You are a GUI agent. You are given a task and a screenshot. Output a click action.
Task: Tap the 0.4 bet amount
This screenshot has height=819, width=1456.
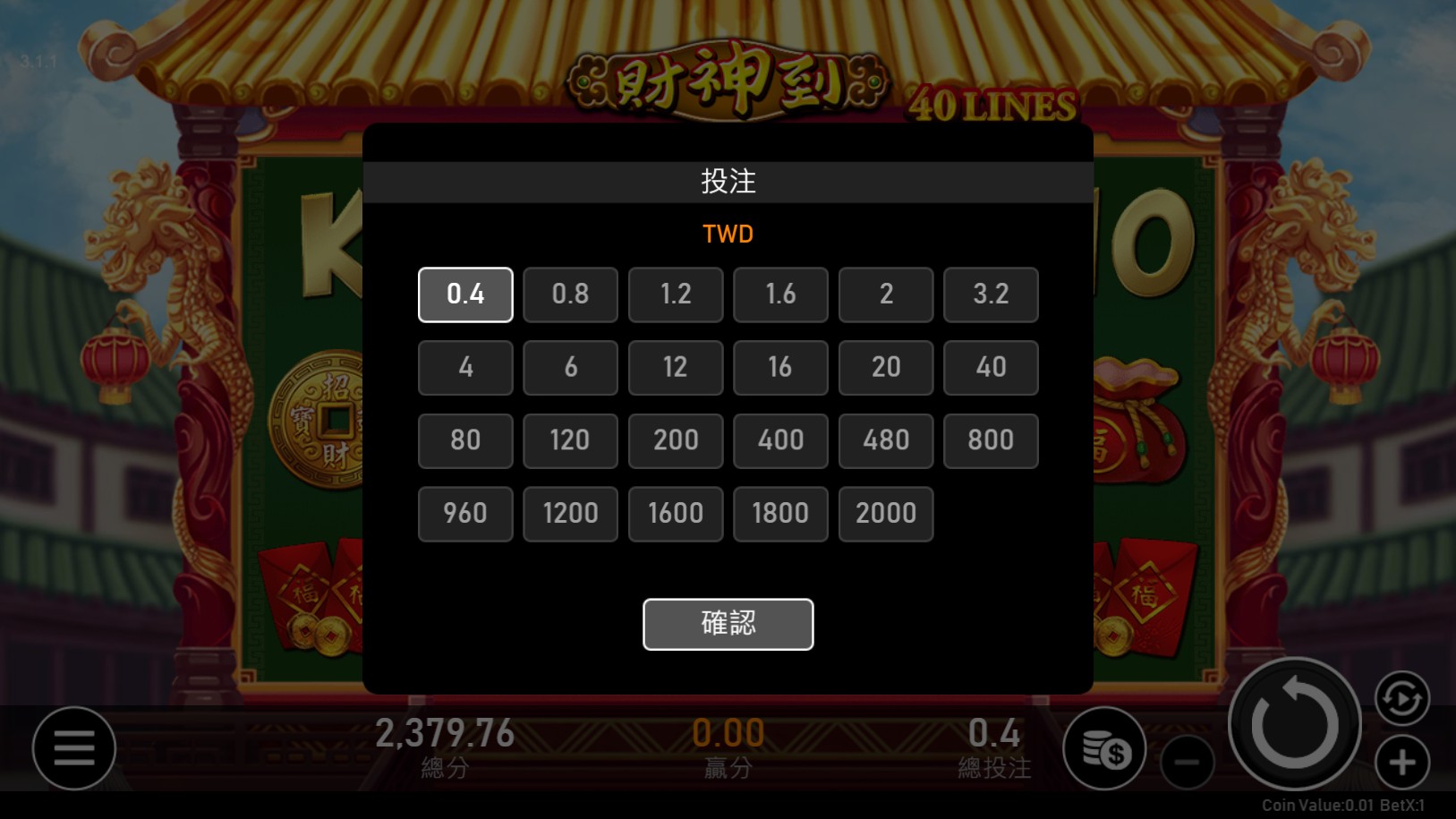pyautogui.click(x=465, y=294)
